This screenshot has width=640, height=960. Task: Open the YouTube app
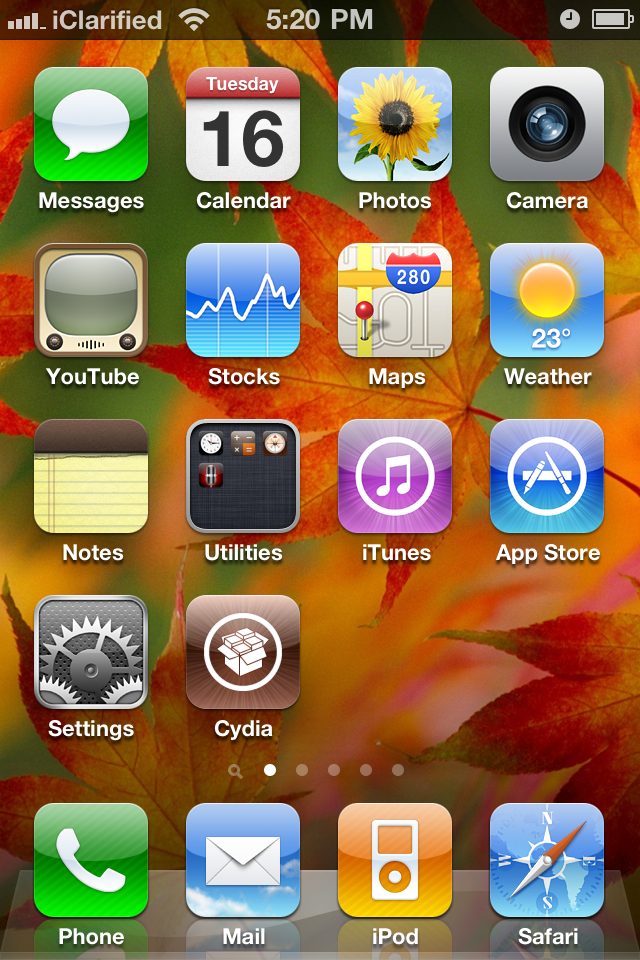(91, 300)
